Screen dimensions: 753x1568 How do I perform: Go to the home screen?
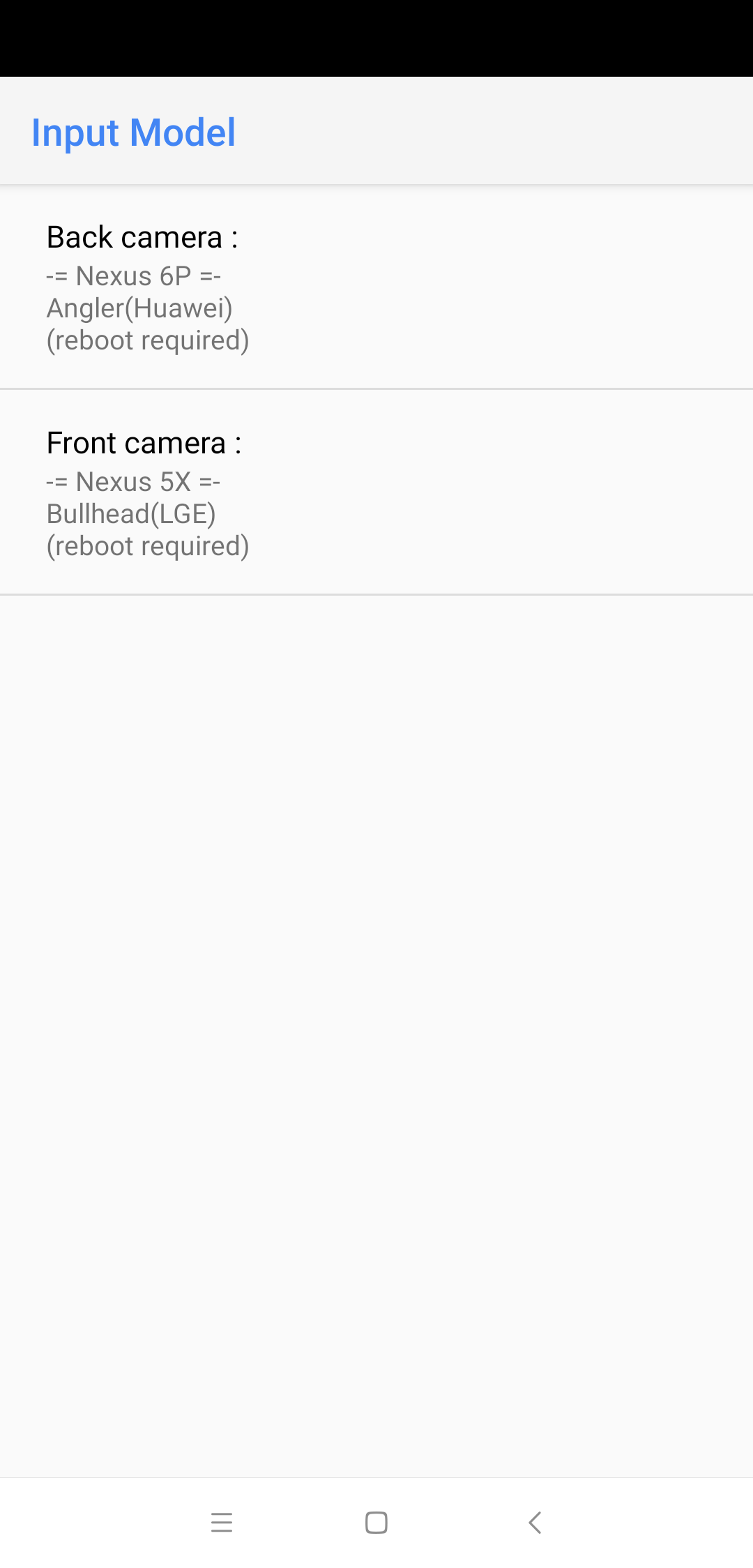click(x=376, y=1523)
